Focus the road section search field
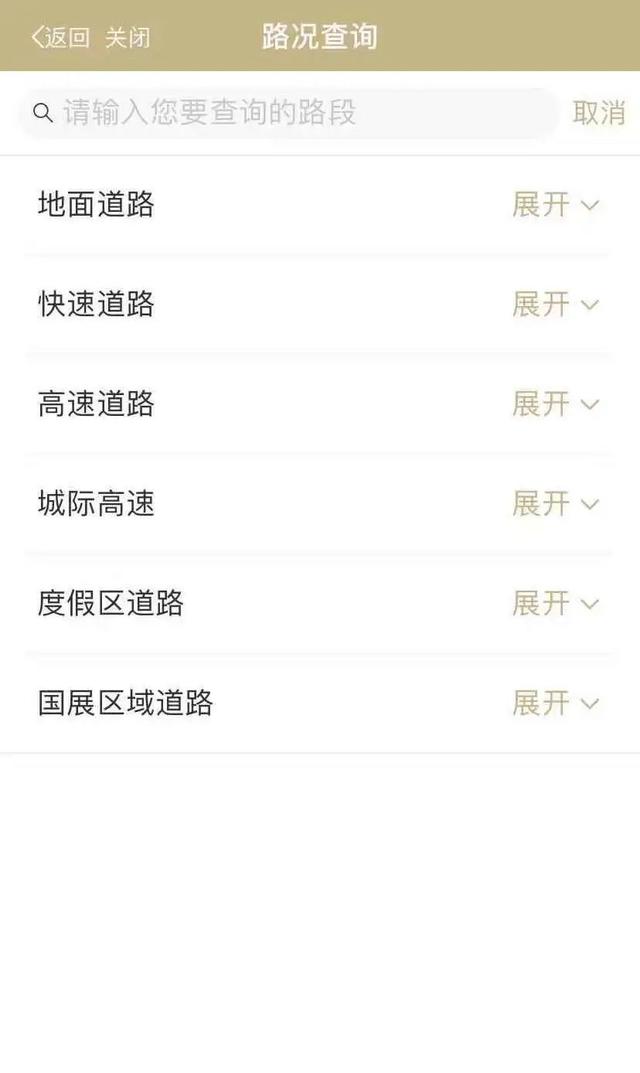The width and height of the screenshot is (640, 1073). 290,113
